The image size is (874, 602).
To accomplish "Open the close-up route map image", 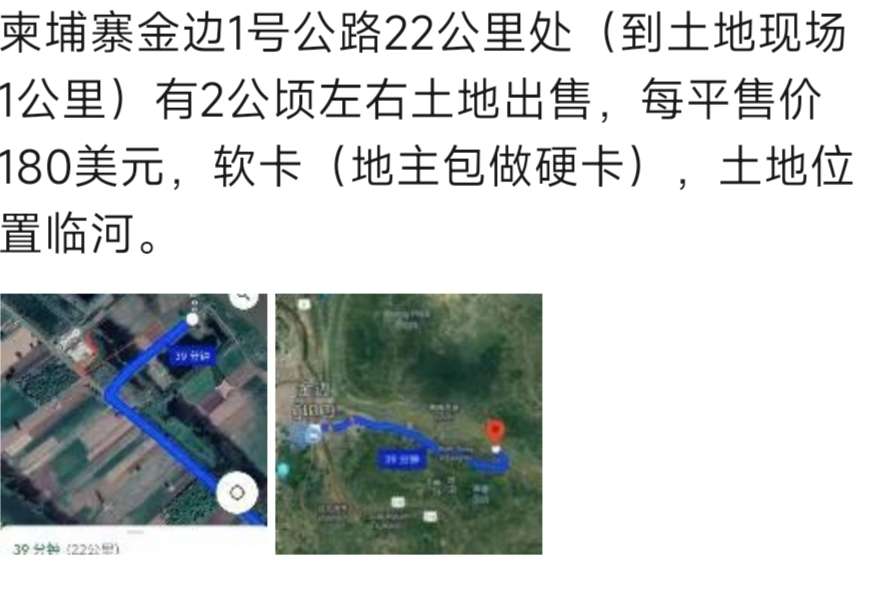I will click(133, 423).
